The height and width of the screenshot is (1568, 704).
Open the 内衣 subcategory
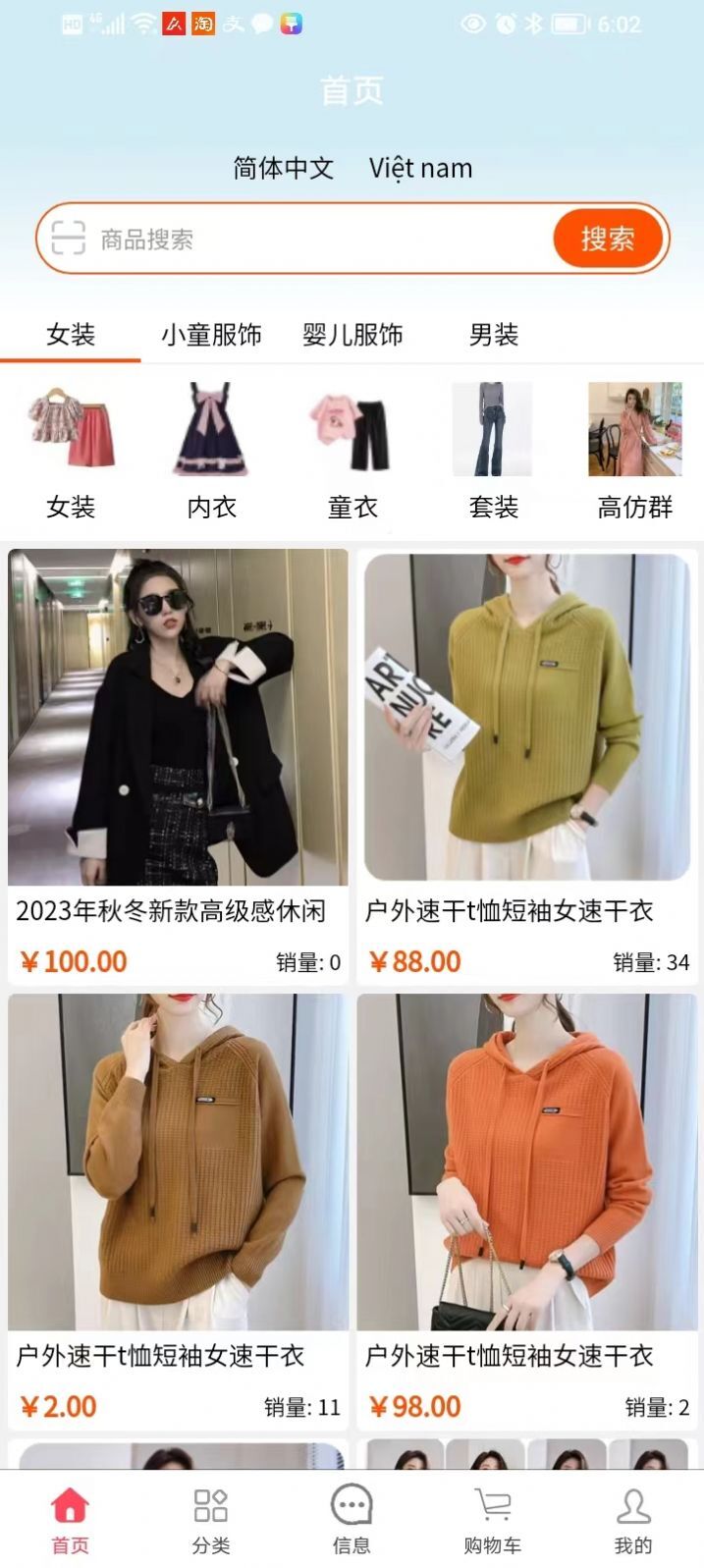212,452
